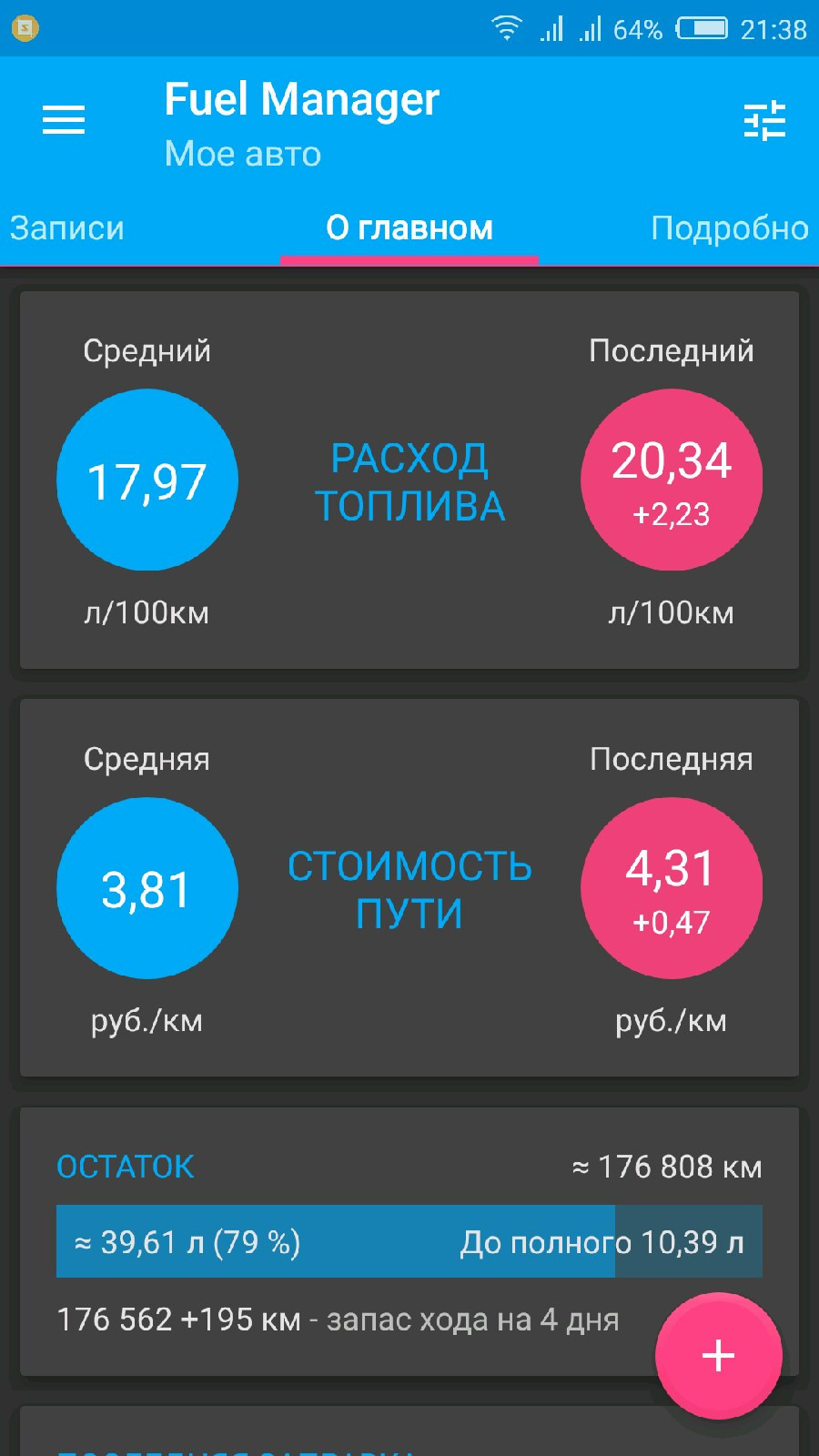Image resolution: width=819 pixels, height=1456 pixels.
Task: Switch to the Подробно tab
Action: click(x=729, y=228)
